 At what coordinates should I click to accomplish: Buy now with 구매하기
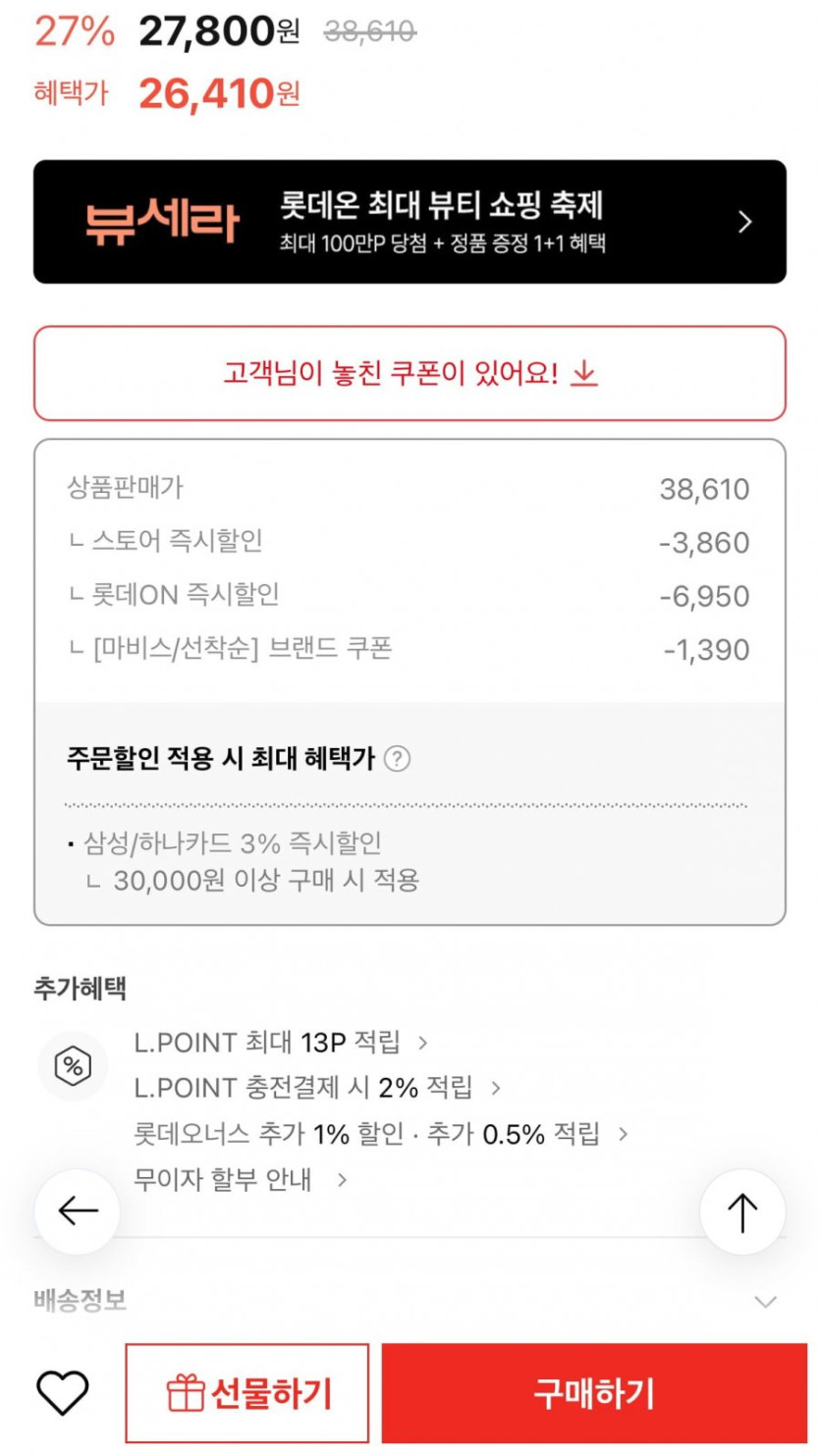pyautogui.click(x=593, y=1393)
